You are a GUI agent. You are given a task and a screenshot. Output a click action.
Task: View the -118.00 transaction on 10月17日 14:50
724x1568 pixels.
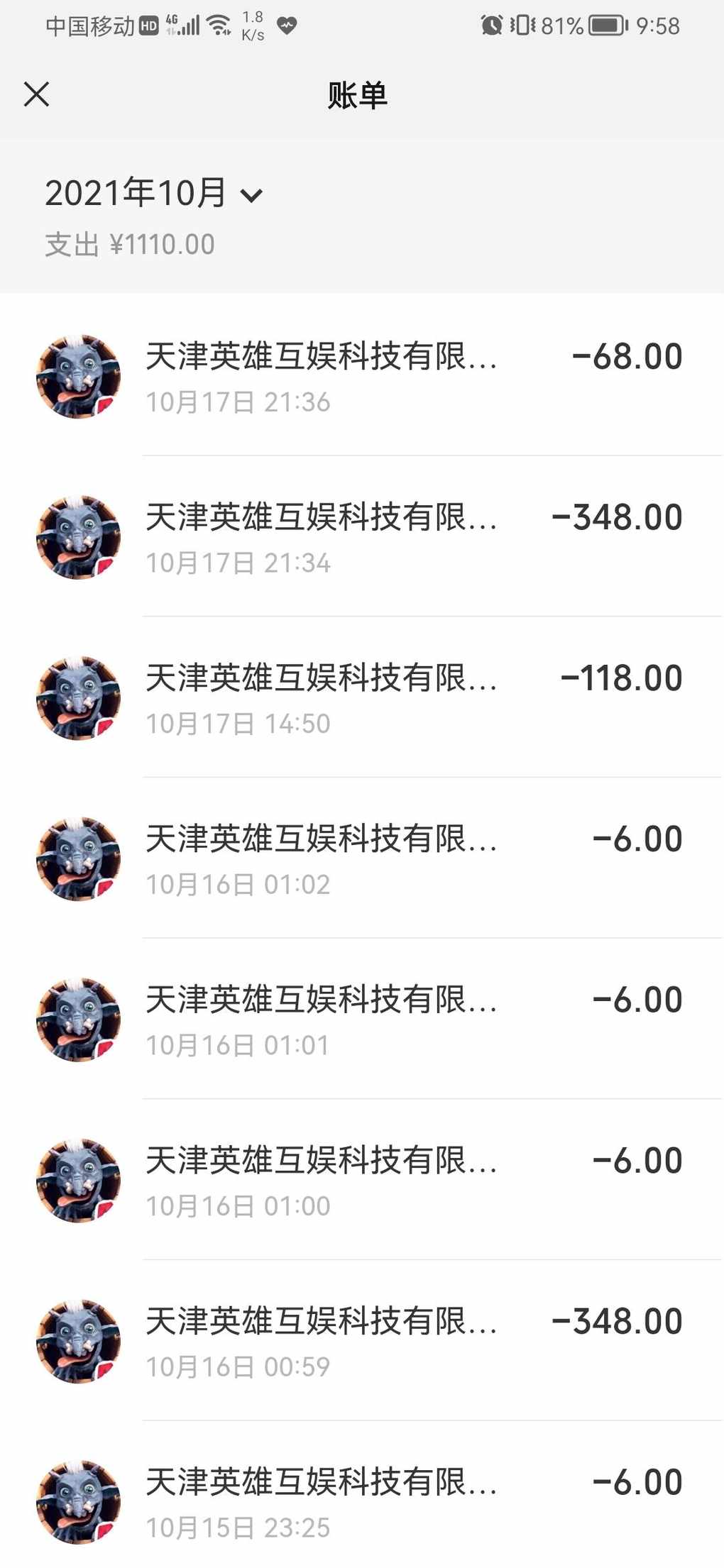point(362,697)
